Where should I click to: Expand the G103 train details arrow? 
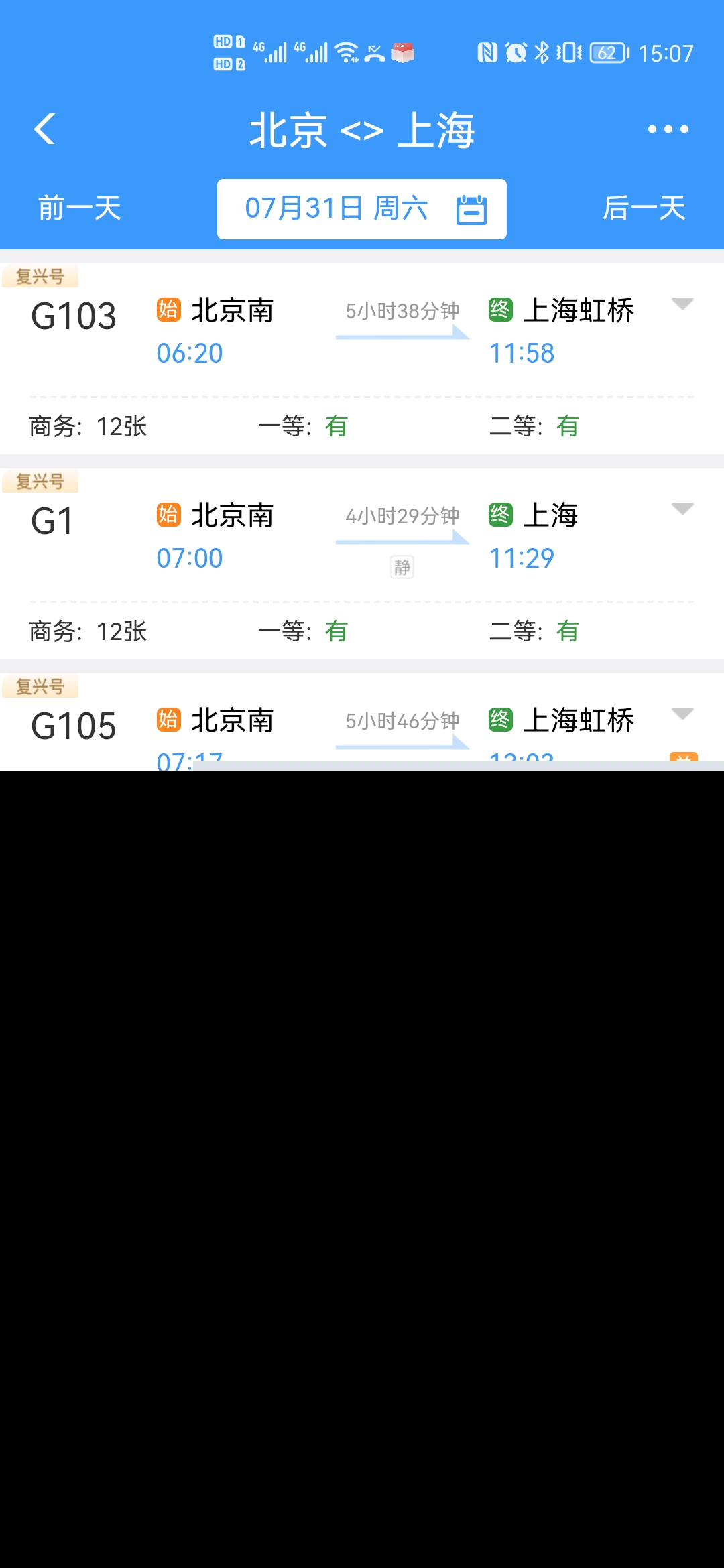682,304
